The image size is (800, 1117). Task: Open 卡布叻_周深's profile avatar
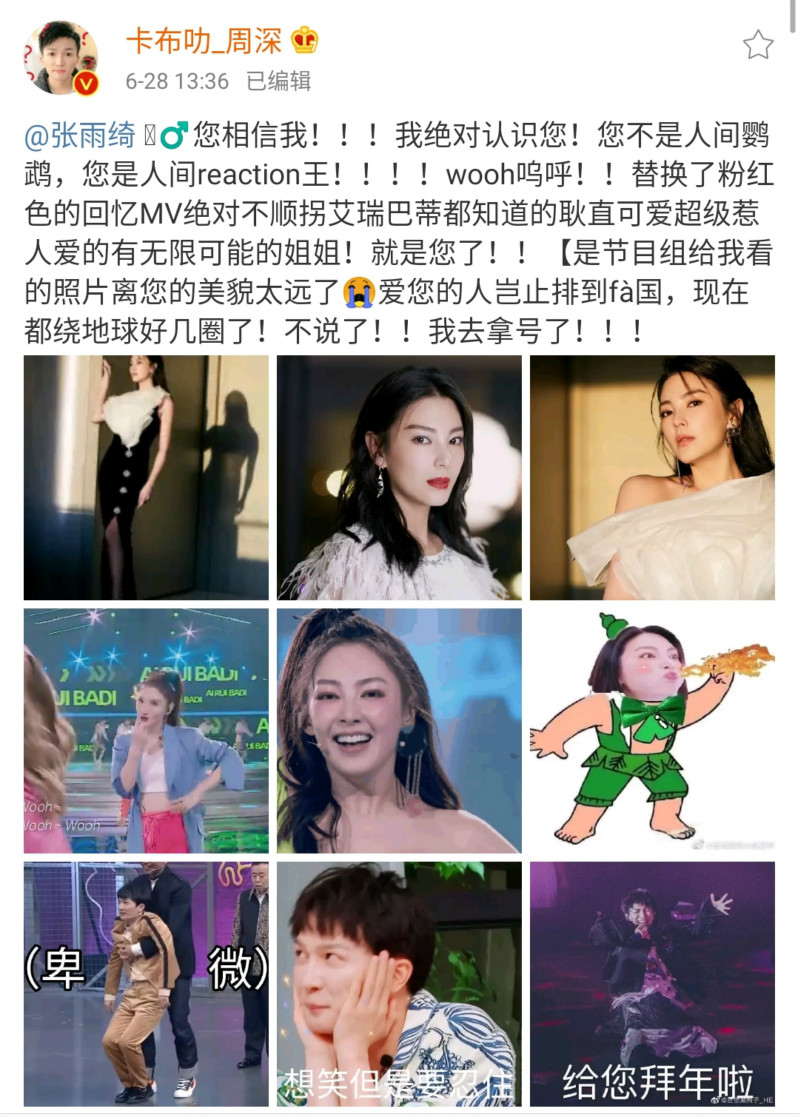click(x=59, y=55)
